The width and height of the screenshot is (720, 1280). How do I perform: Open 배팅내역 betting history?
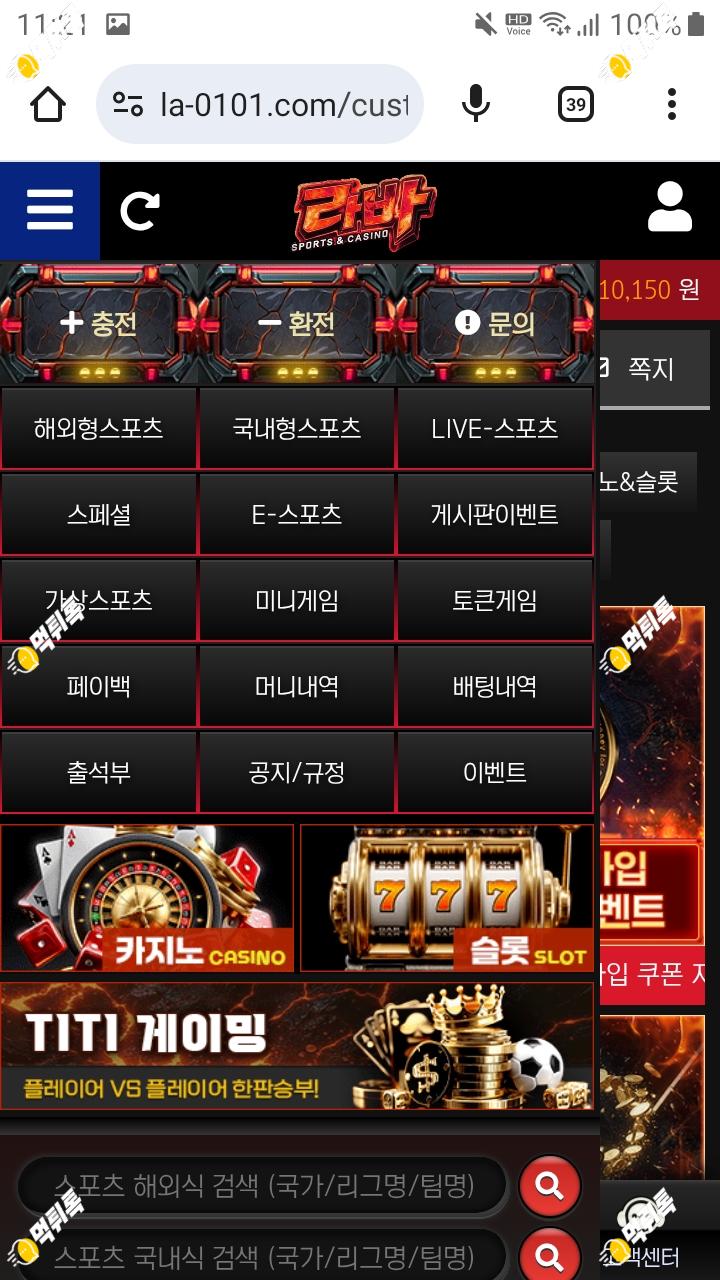click(495, 687)
